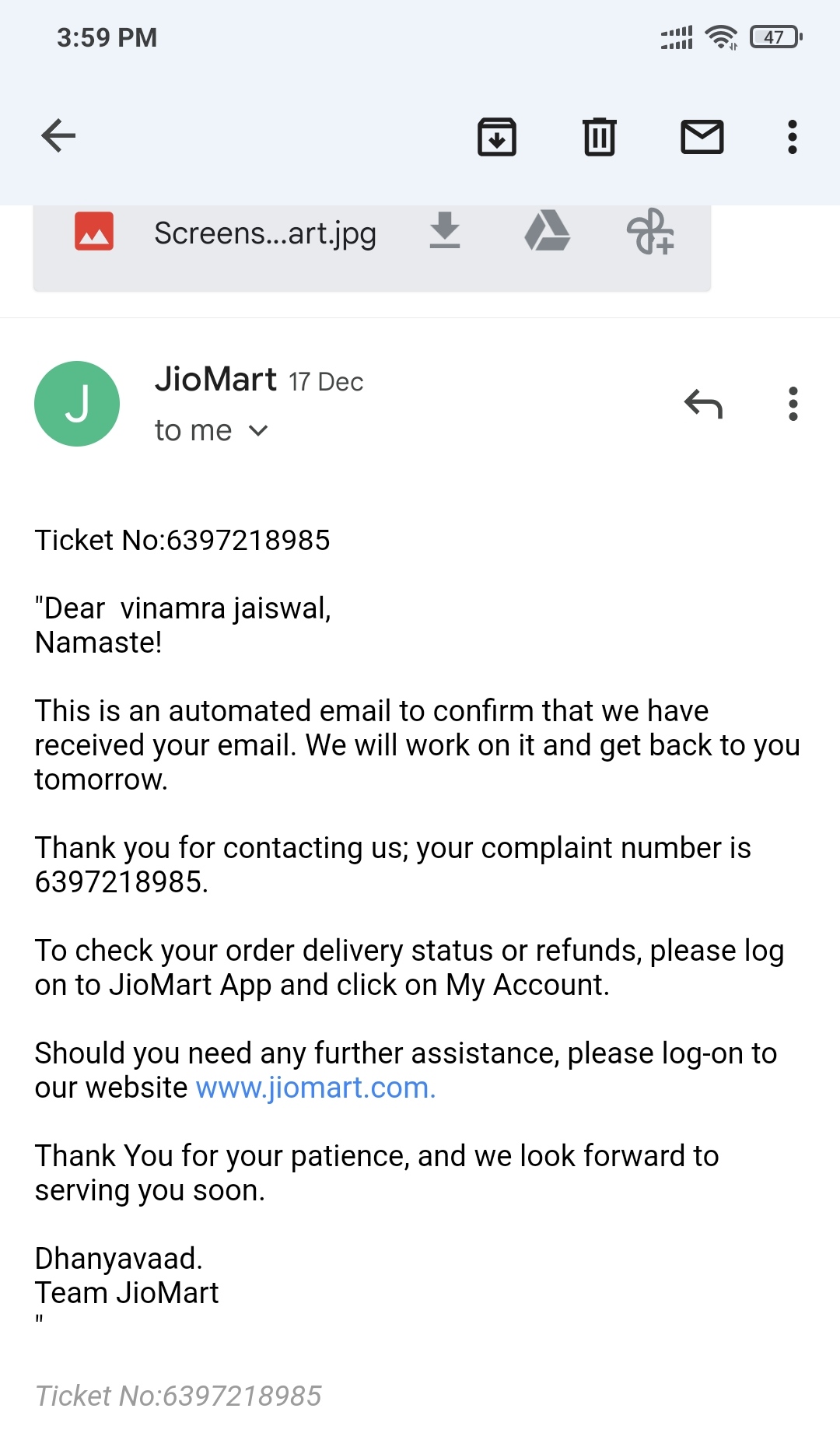Screen dimensions: 840x1454
Task: Archive this email conversation
Action: point(496,137)
